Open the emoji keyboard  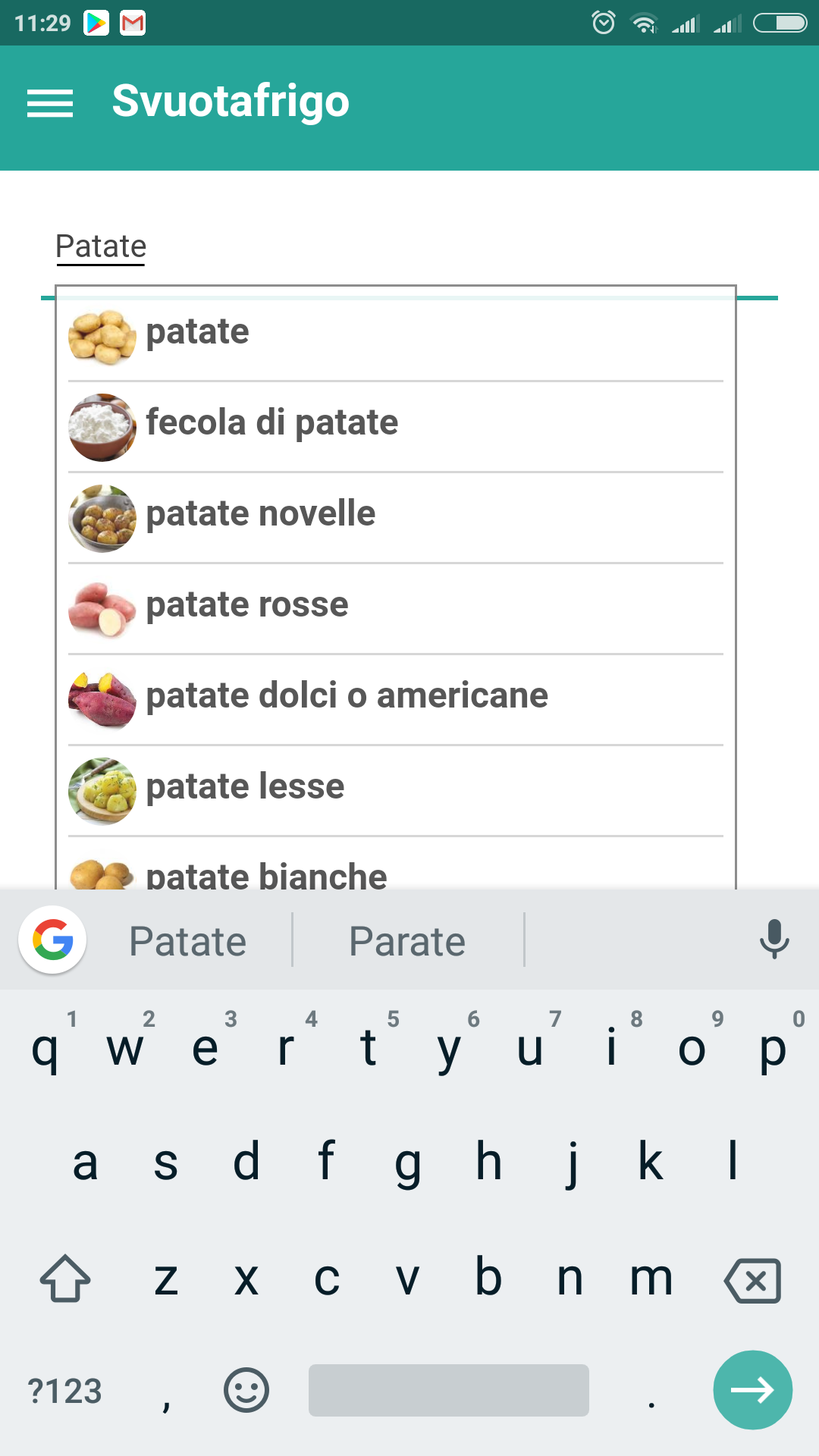coord(246,1390)
